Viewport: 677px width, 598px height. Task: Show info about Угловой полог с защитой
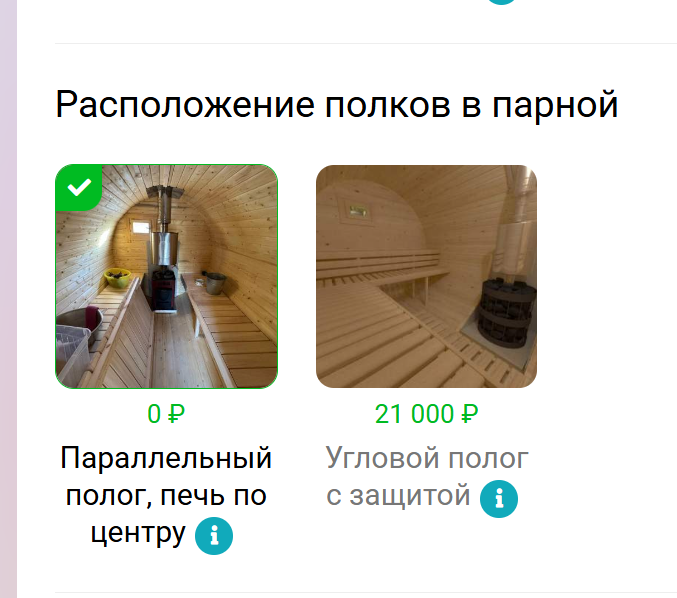(499, 497)
